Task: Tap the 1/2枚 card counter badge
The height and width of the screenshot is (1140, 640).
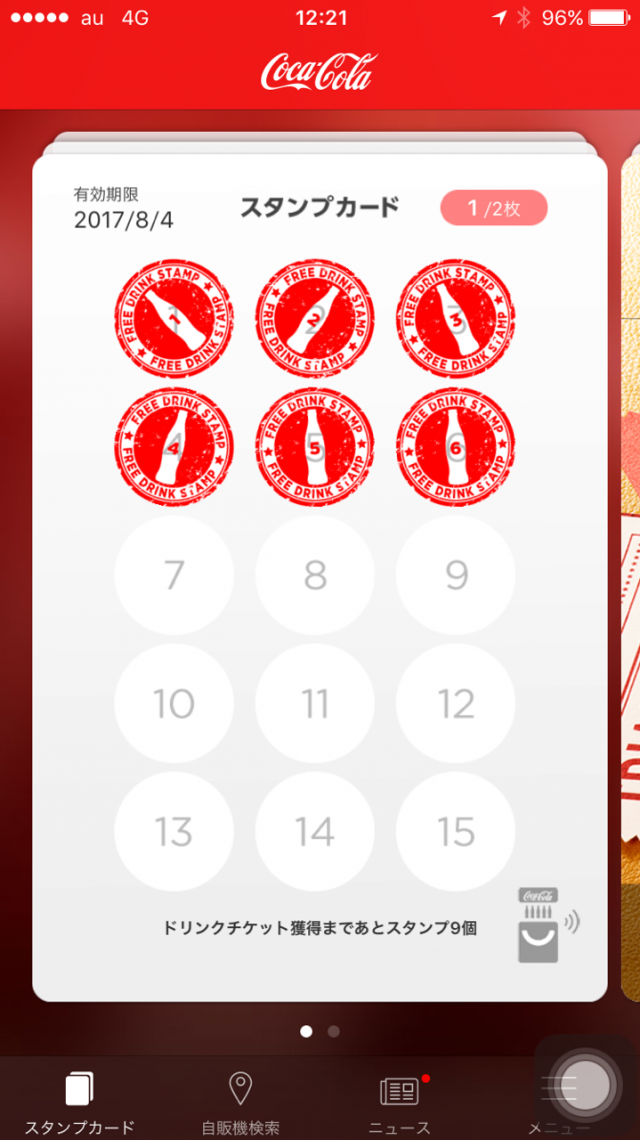Action: (x=494, y=209)
